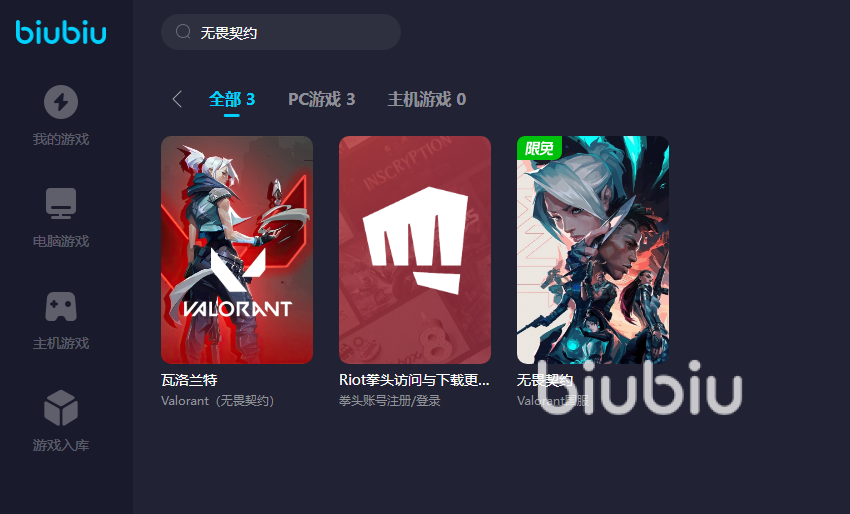This screenshot has height=514, width=850.
Task: Go back with the left arrow
Action: [x=177, y=99]
